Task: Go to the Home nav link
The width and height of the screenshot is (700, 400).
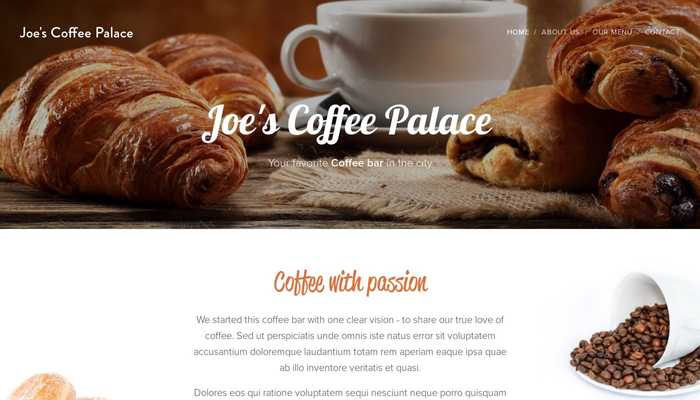Action: [517, 32]
